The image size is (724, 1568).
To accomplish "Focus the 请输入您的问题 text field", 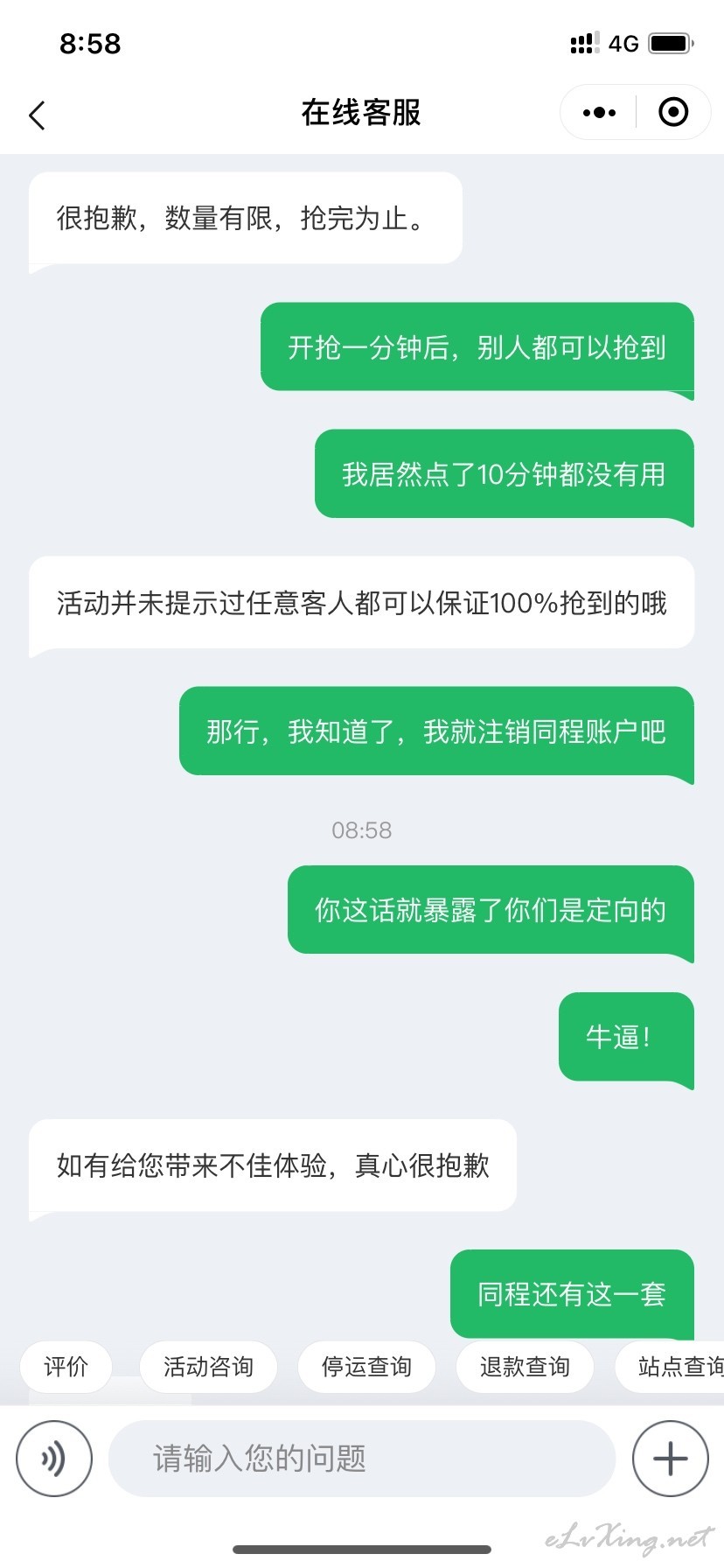I will tap(362, 1459).
